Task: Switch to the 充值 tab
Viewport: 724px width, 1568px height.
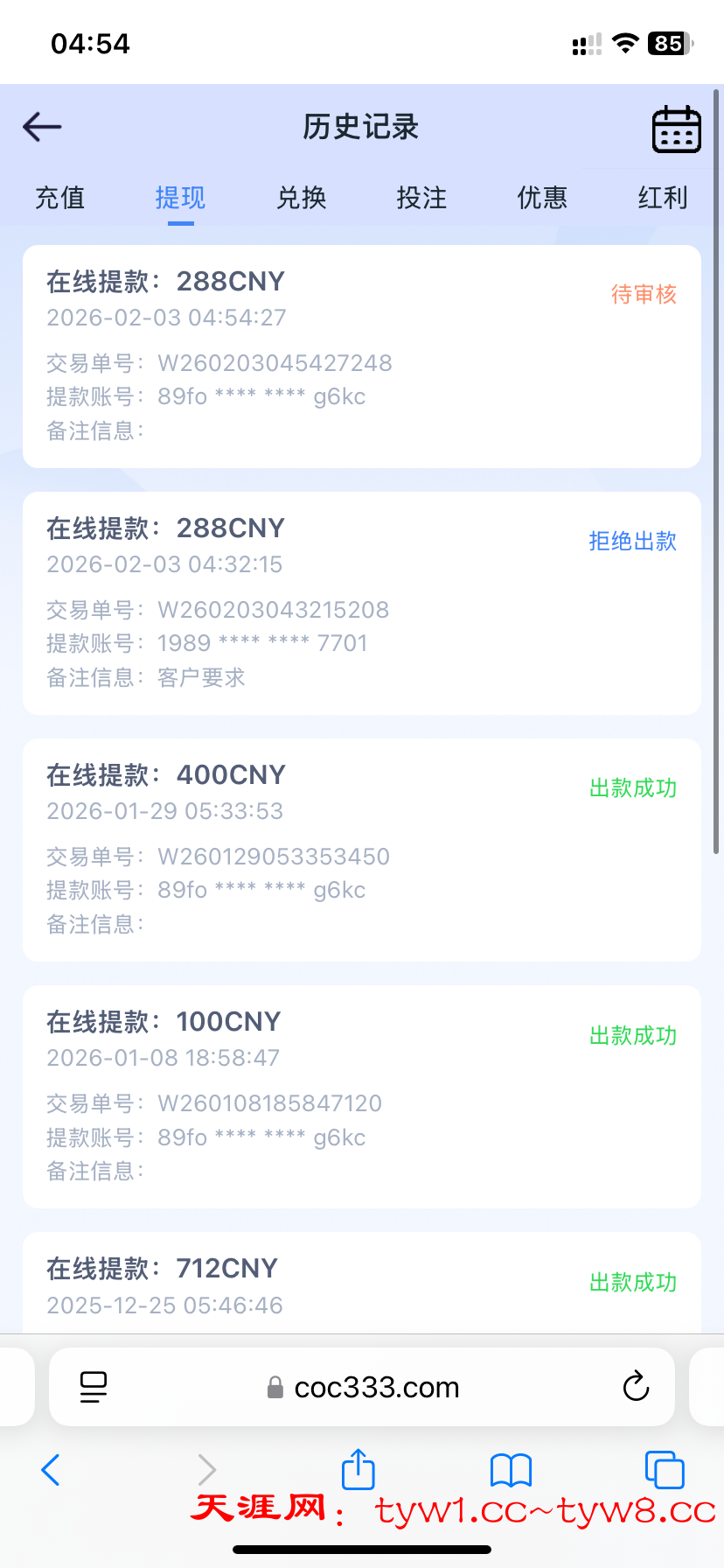Action: [x=59, y=199]
